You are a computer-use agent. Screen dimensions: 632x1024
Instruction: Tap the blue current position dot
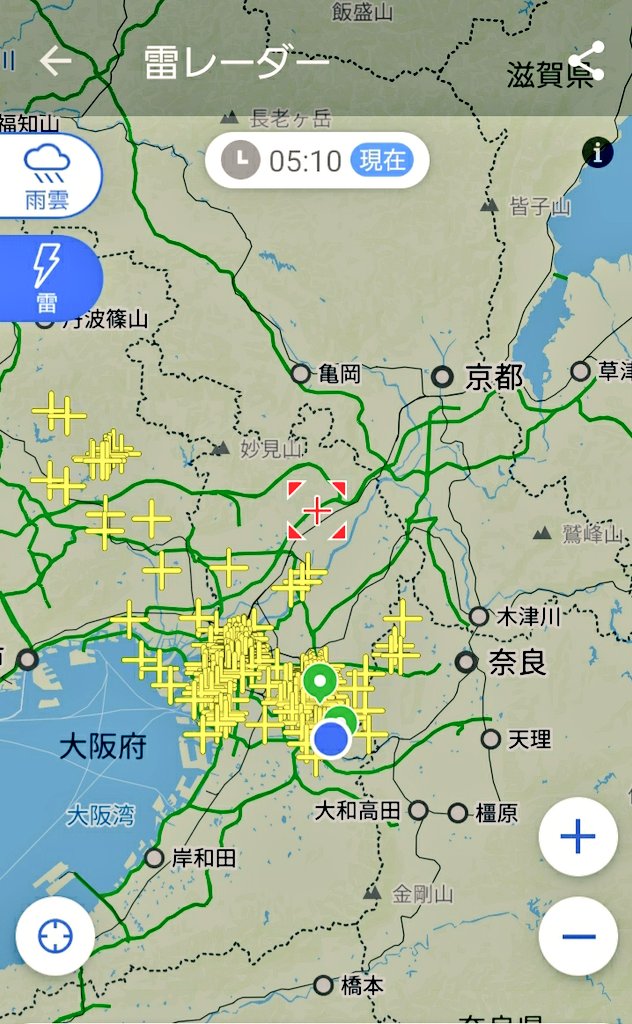(332, 739)
